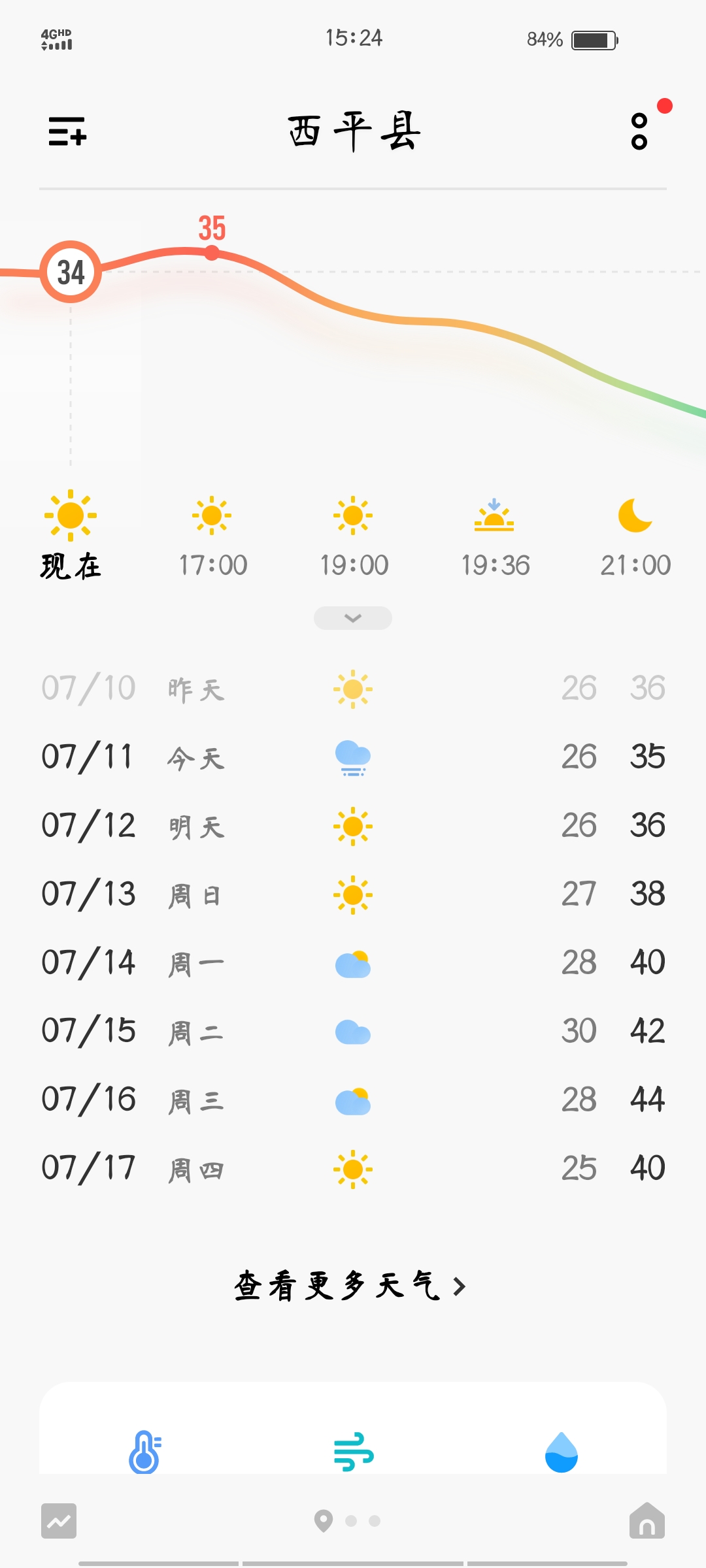Collapse the hourly forecast with the chevron

coord(353,617)
